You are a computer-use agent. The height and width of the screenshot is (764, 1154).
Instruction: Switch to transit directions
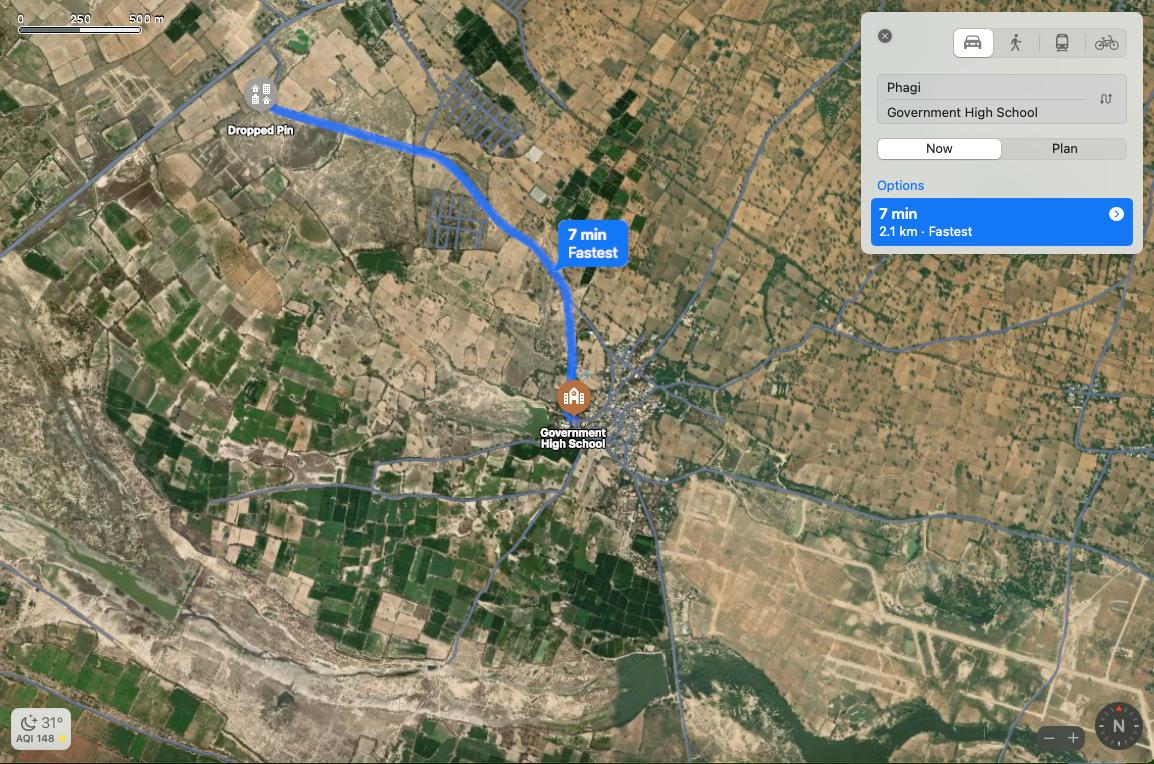(x=1062, y=42)
